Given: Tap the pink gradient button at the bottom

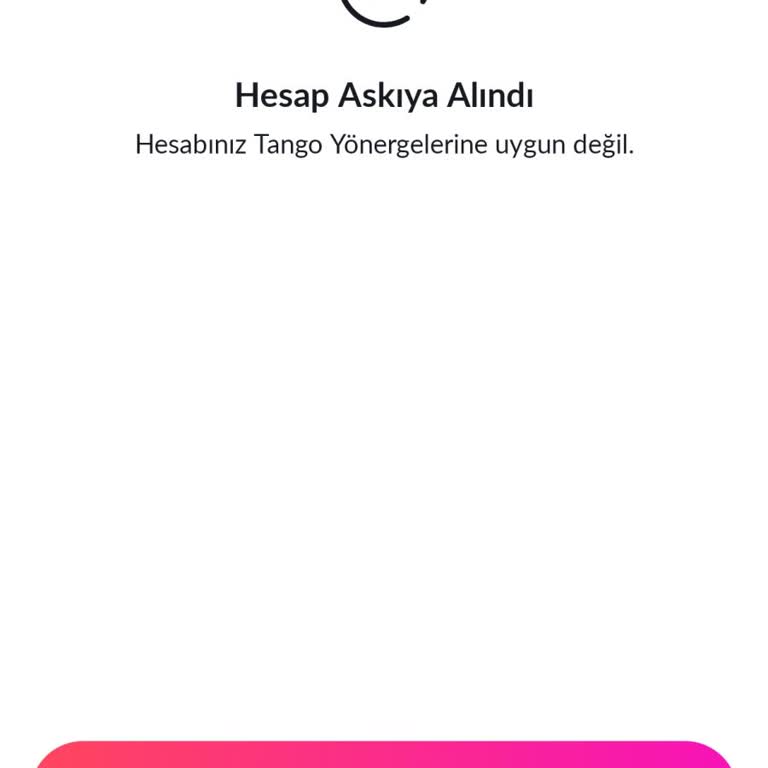Looking at the screenshot, I should pyautogui.click(x=384, y=756).
